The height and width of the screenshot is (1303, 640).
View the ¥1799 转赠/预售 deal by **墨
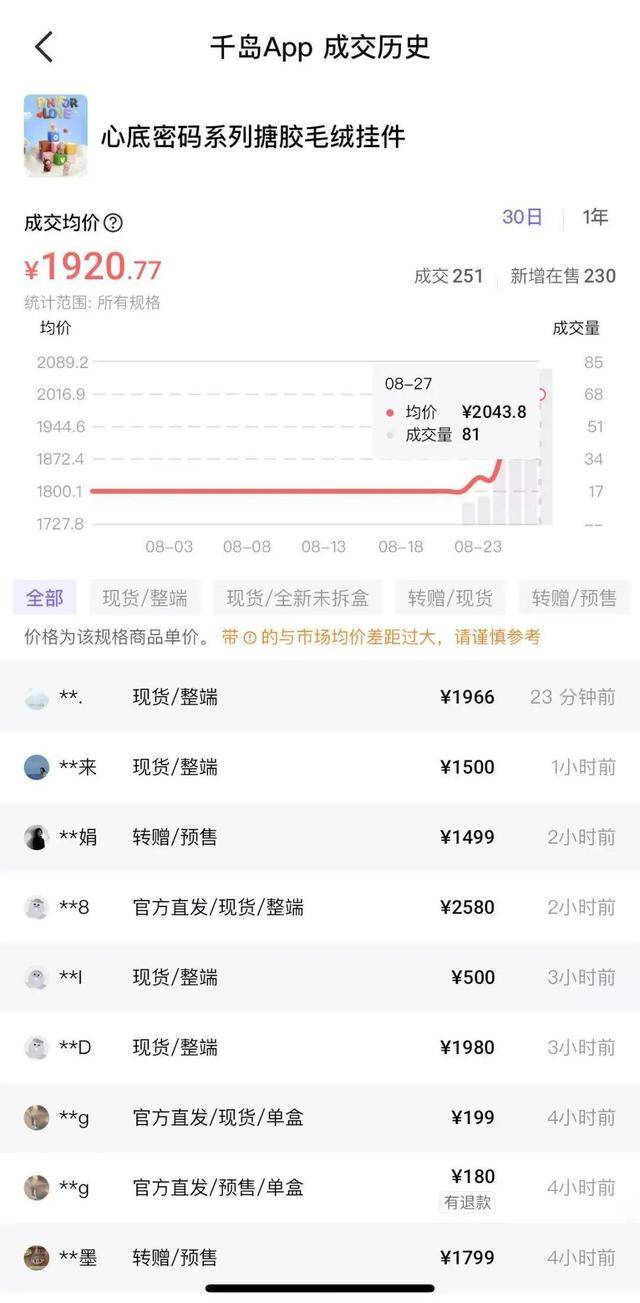point(320,1257)
